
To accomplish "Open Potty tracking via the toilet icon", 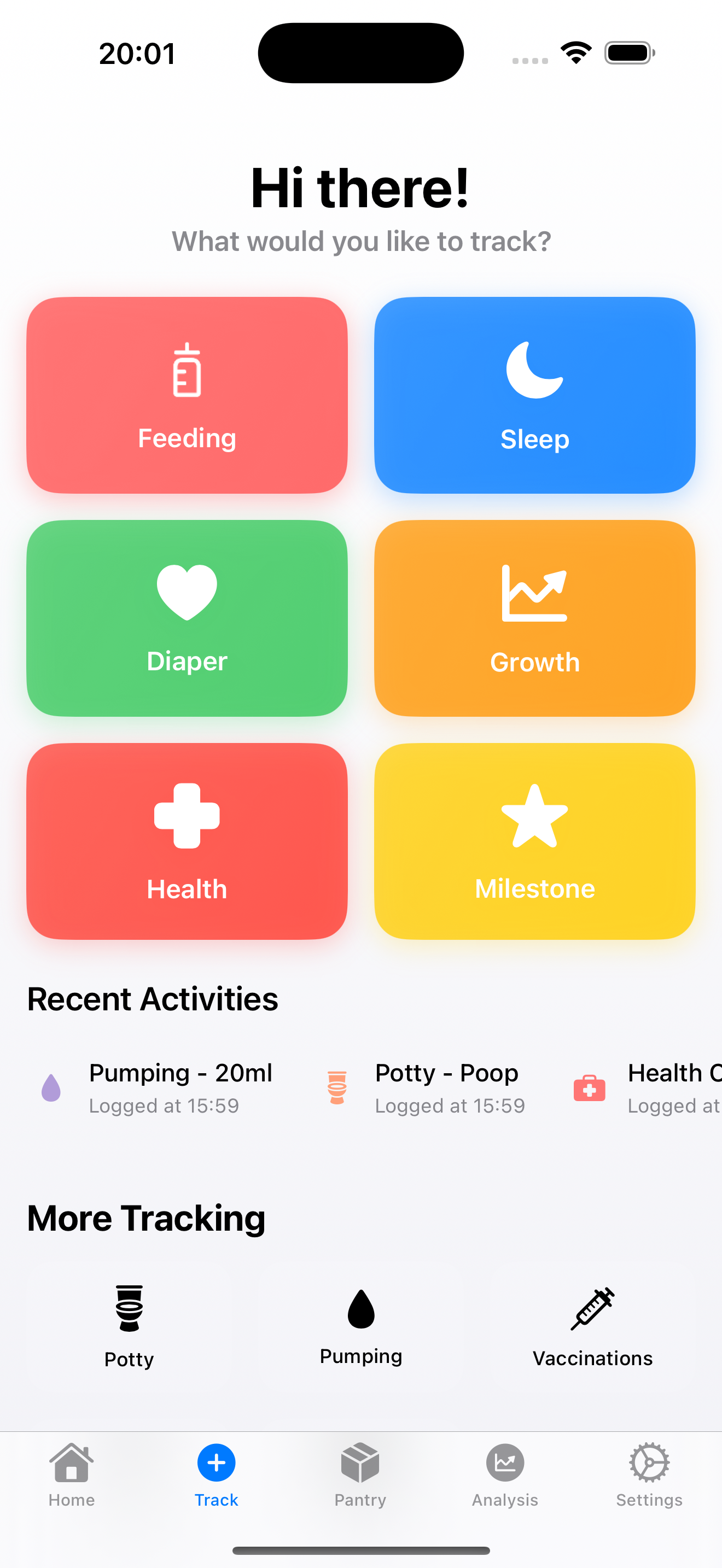I will point(129,1309).
